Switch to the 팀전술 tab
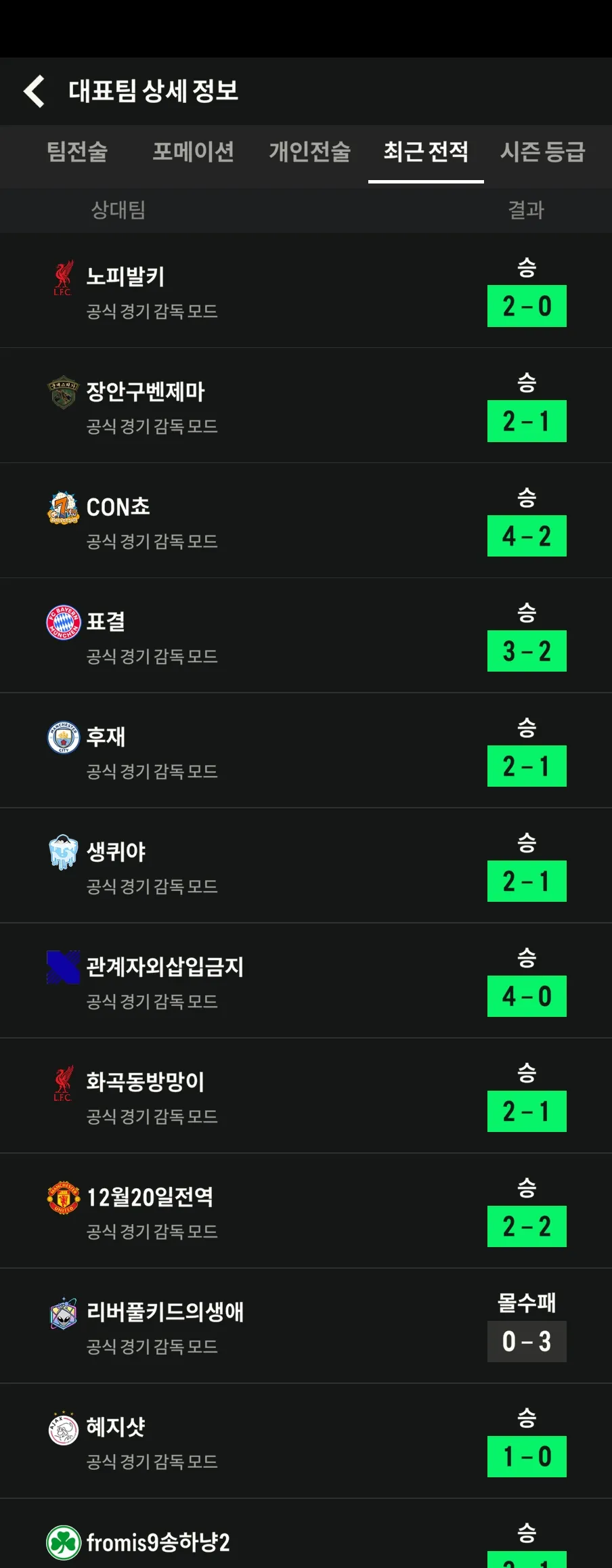The image size is (612, 1568). click(77, 152)
